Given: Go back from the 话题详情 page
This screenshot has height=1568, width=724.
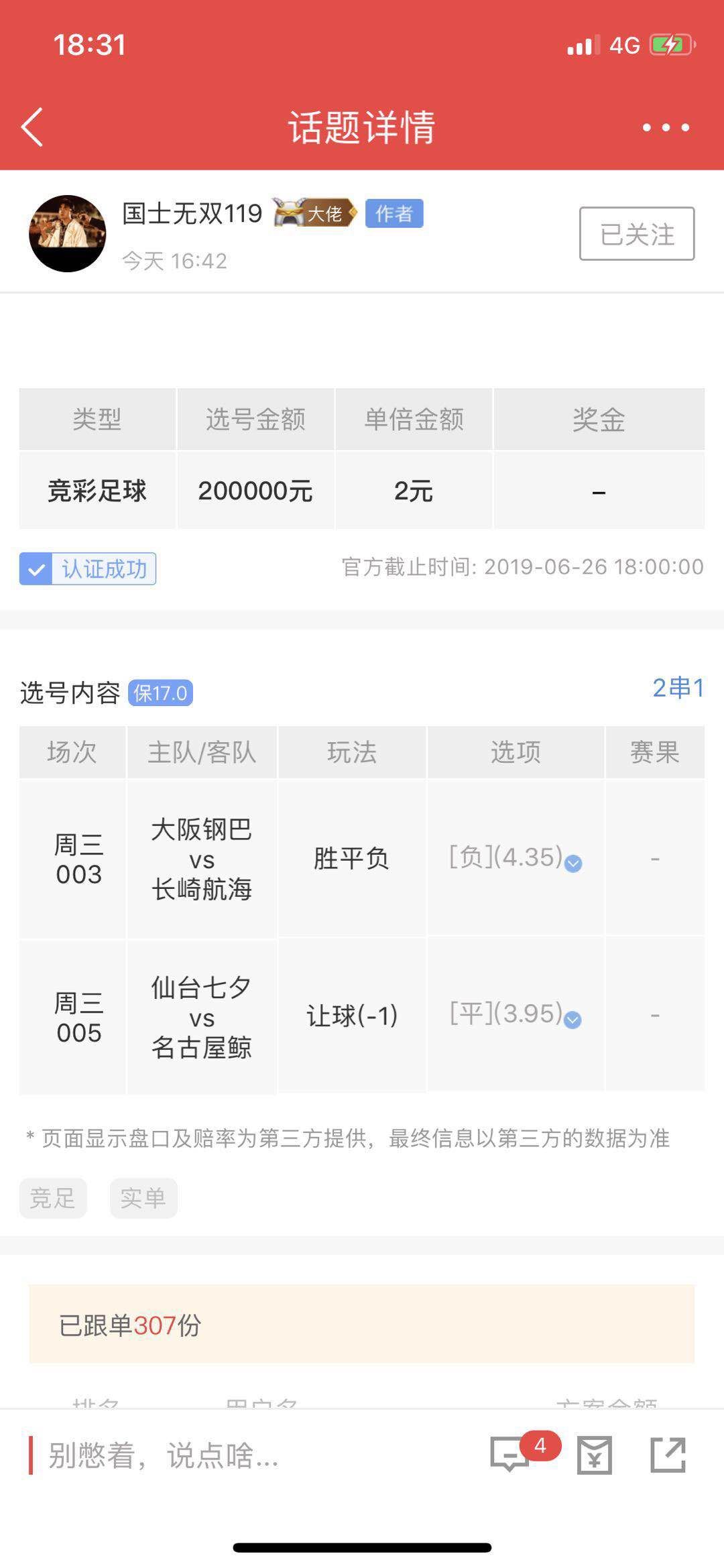Looking at the screenshot, I should pos(32,127).
